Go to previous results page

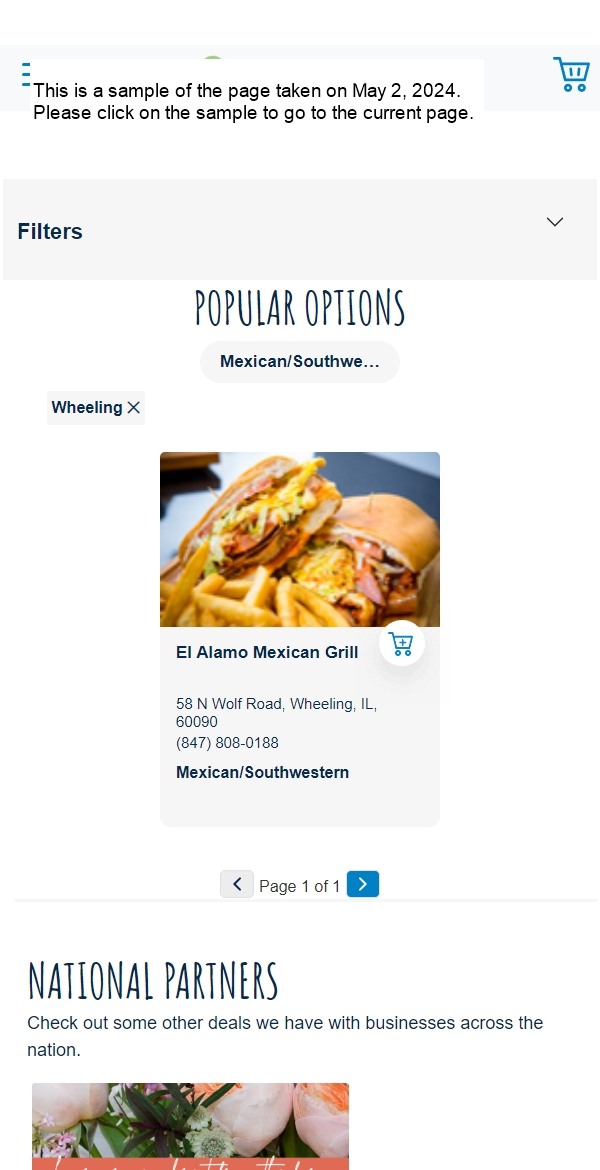pos(237,885)
